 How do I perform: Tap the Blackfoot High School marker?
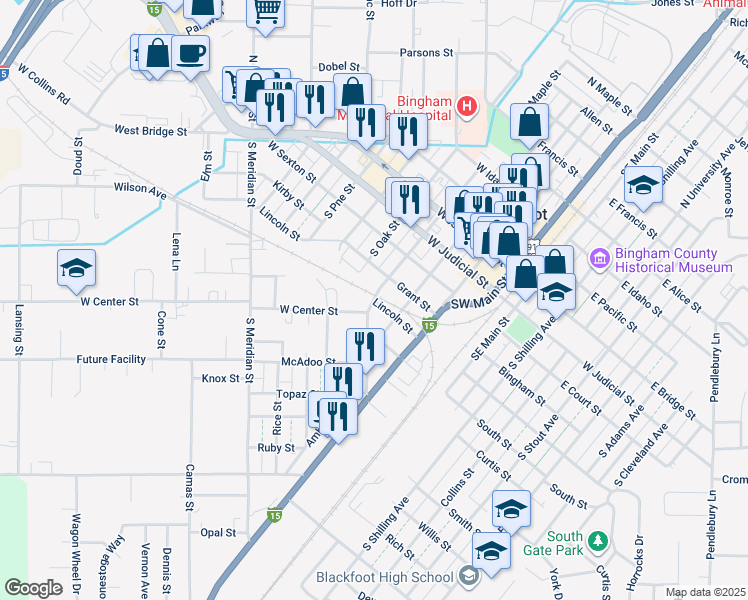(x=468, y=576)
